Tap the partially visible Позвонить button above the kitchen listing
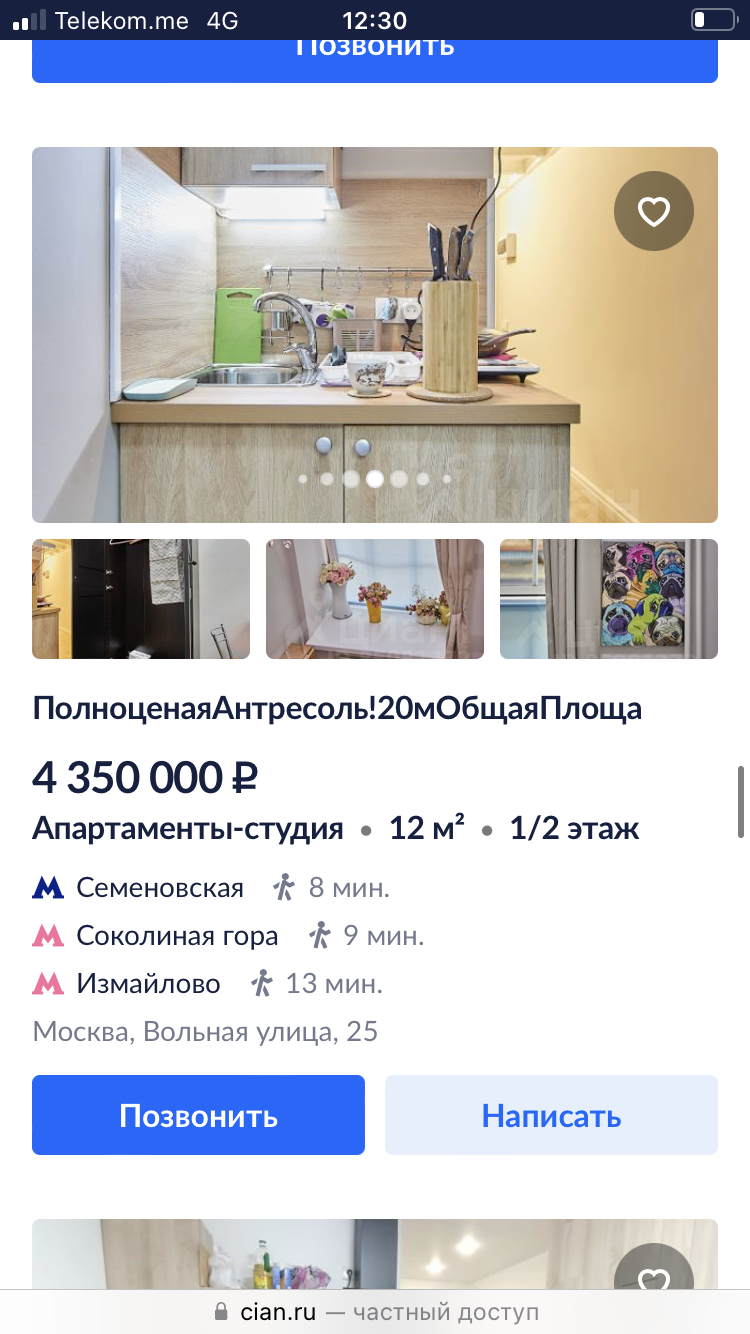The width and height of the screenshot is (750, 1334). click(374, 56)
